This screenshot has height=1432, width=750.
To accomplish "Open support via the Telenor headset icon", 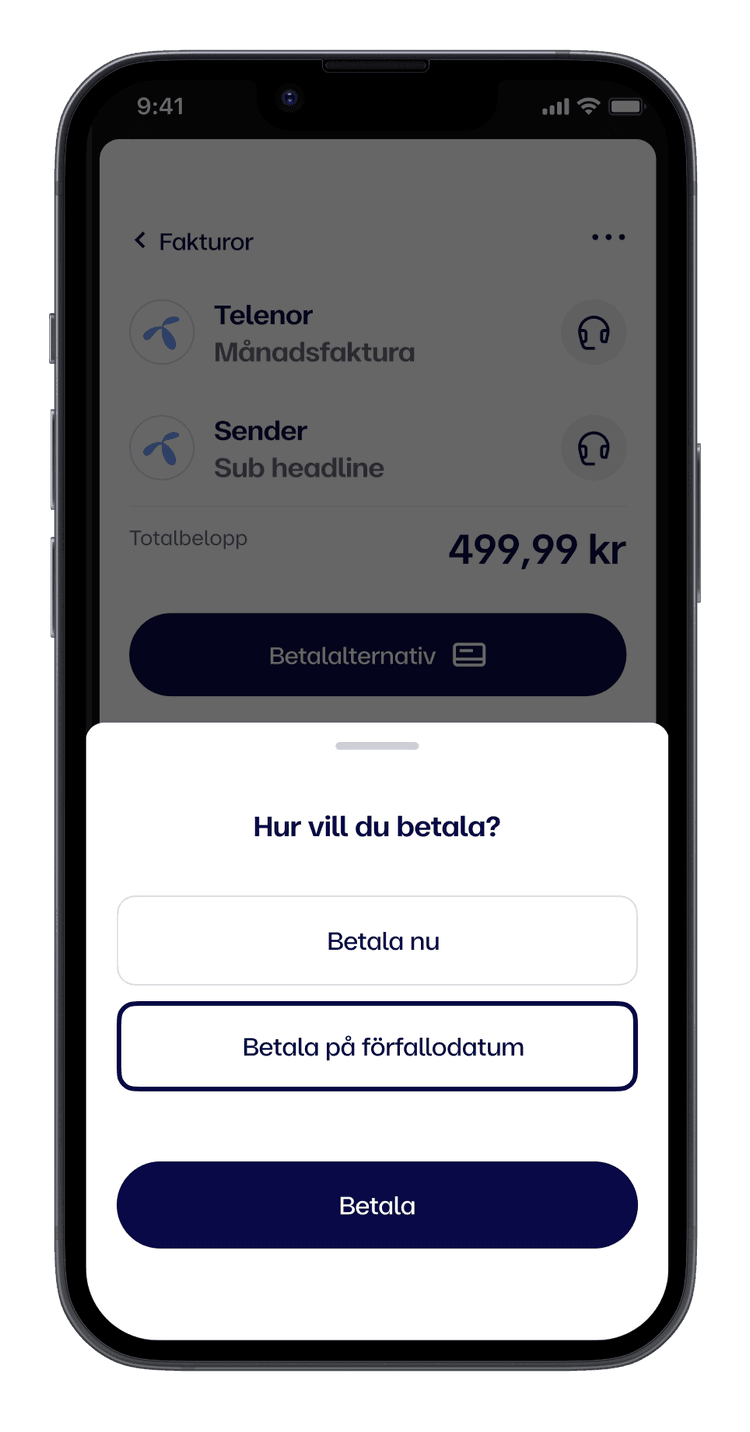I will point(593,332).
